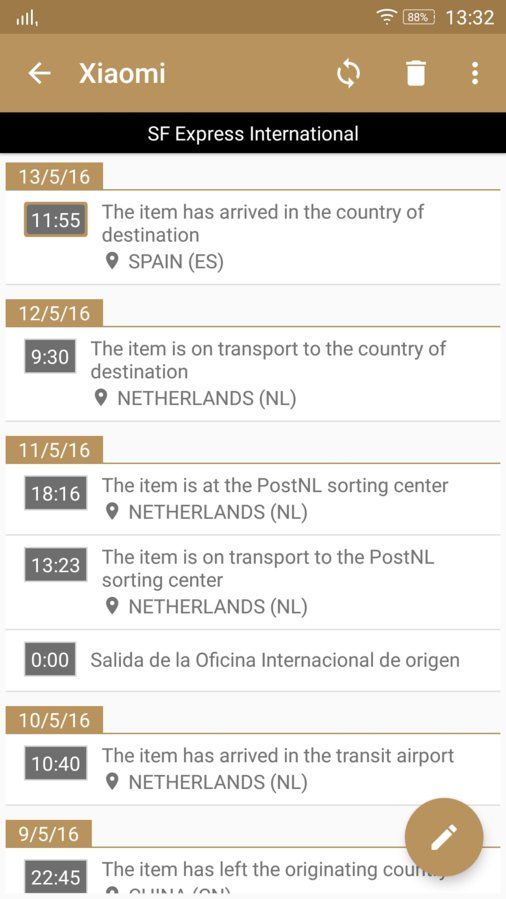
Task: Delete this Xiaomi delivery
Action: click(416, 74)
